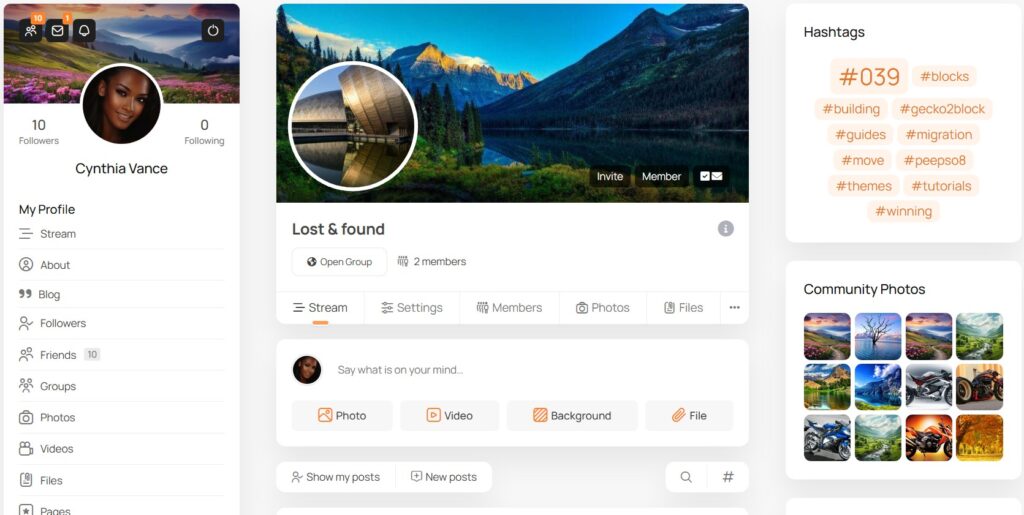Open the #gecko2block hashtag
This screenshot has height=515, width=1024.
(941, 109)
